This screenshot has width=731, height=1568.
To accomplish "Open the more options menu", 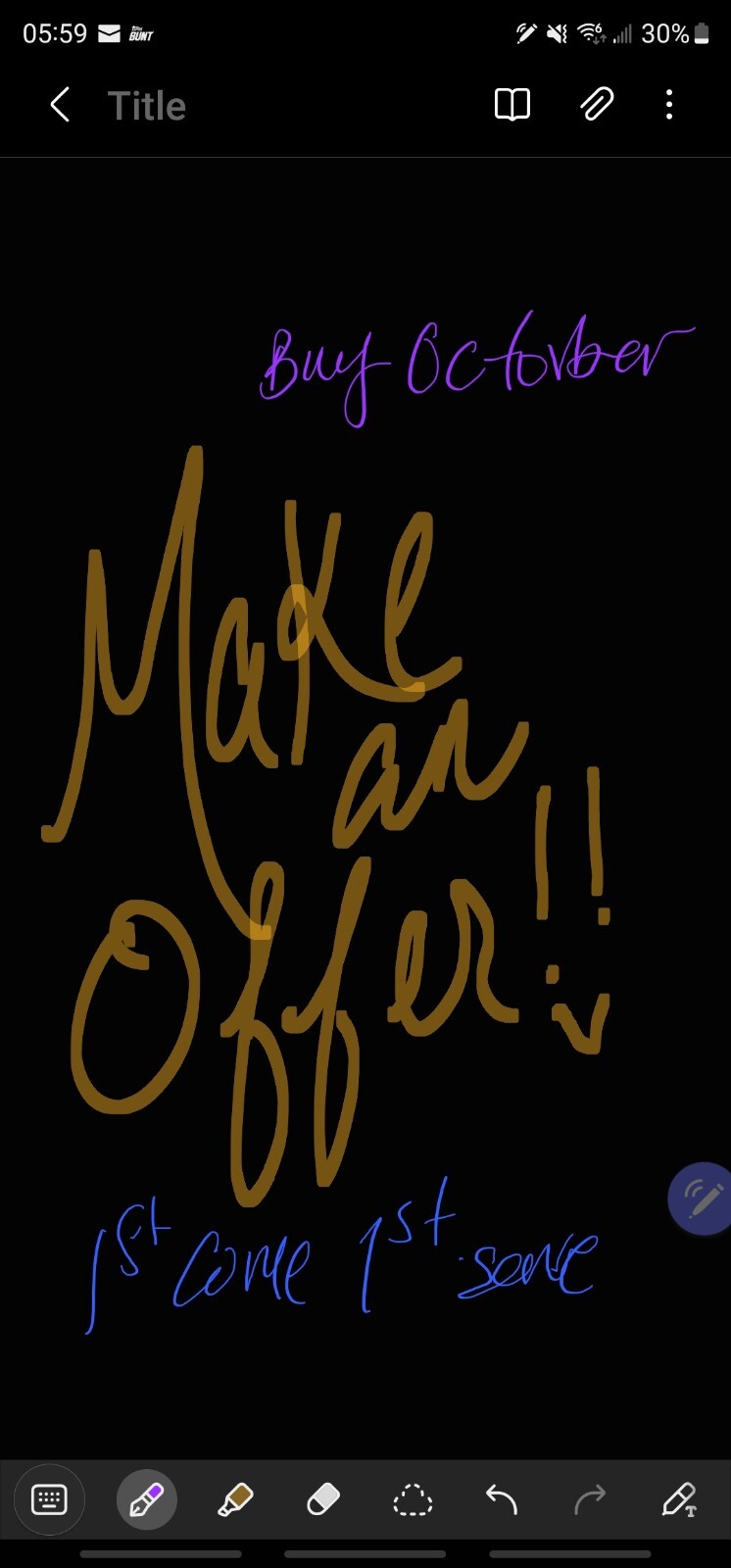I will pyautogui.click(x=669, y=105).
